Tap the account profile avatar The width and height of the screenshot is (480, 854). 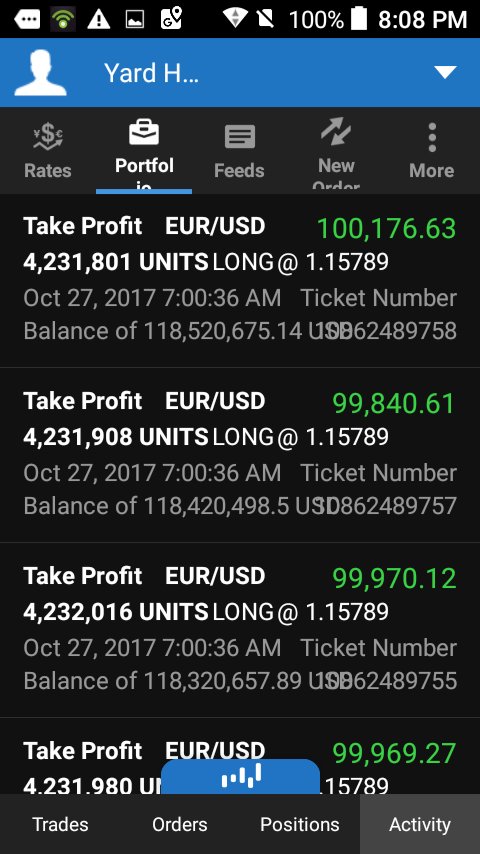(x=40, y=72)
